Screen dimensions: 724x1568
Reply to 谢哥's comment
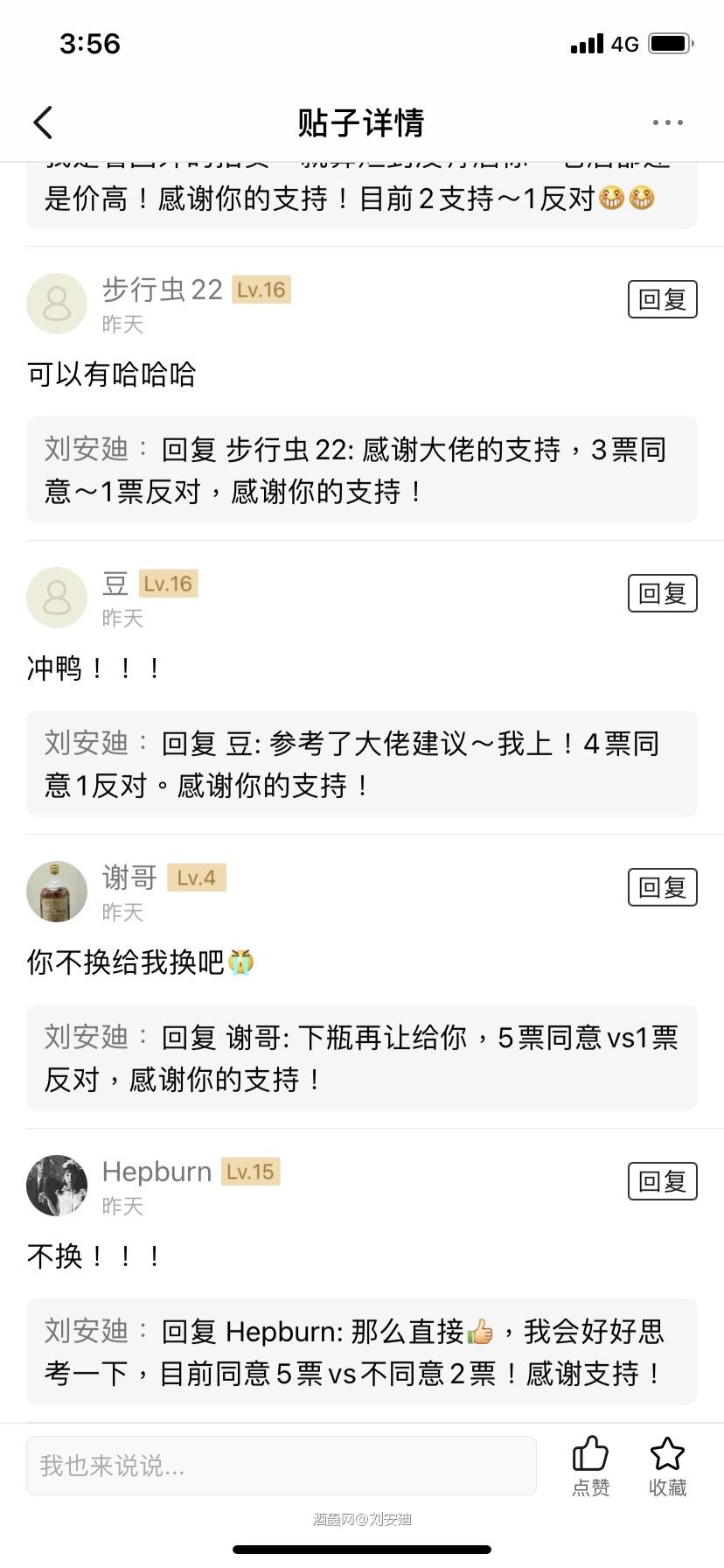tap(662, 886)
